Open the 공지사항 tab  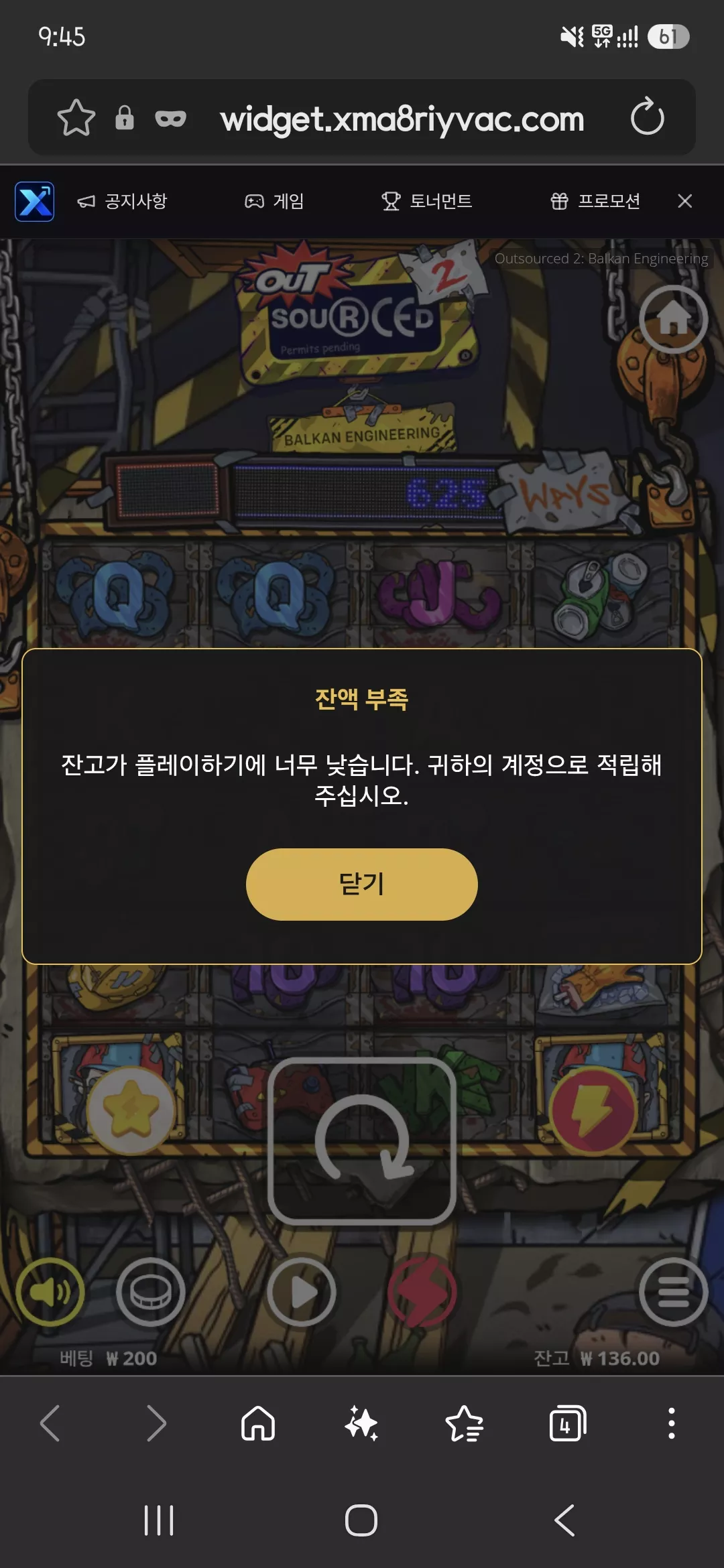point(122,201)
